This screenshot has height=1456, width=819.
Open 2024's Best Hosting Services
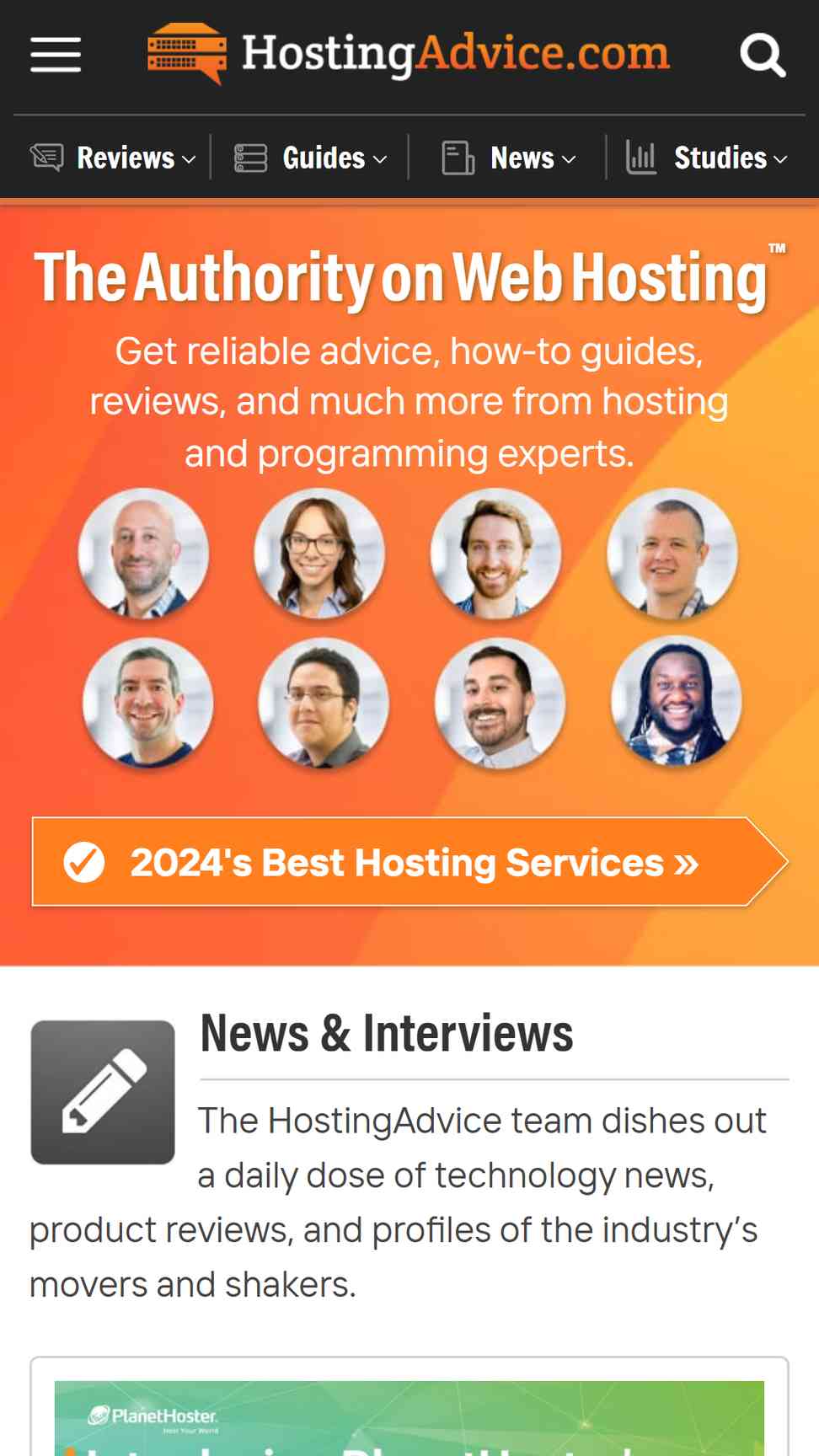tap(409, 862)
